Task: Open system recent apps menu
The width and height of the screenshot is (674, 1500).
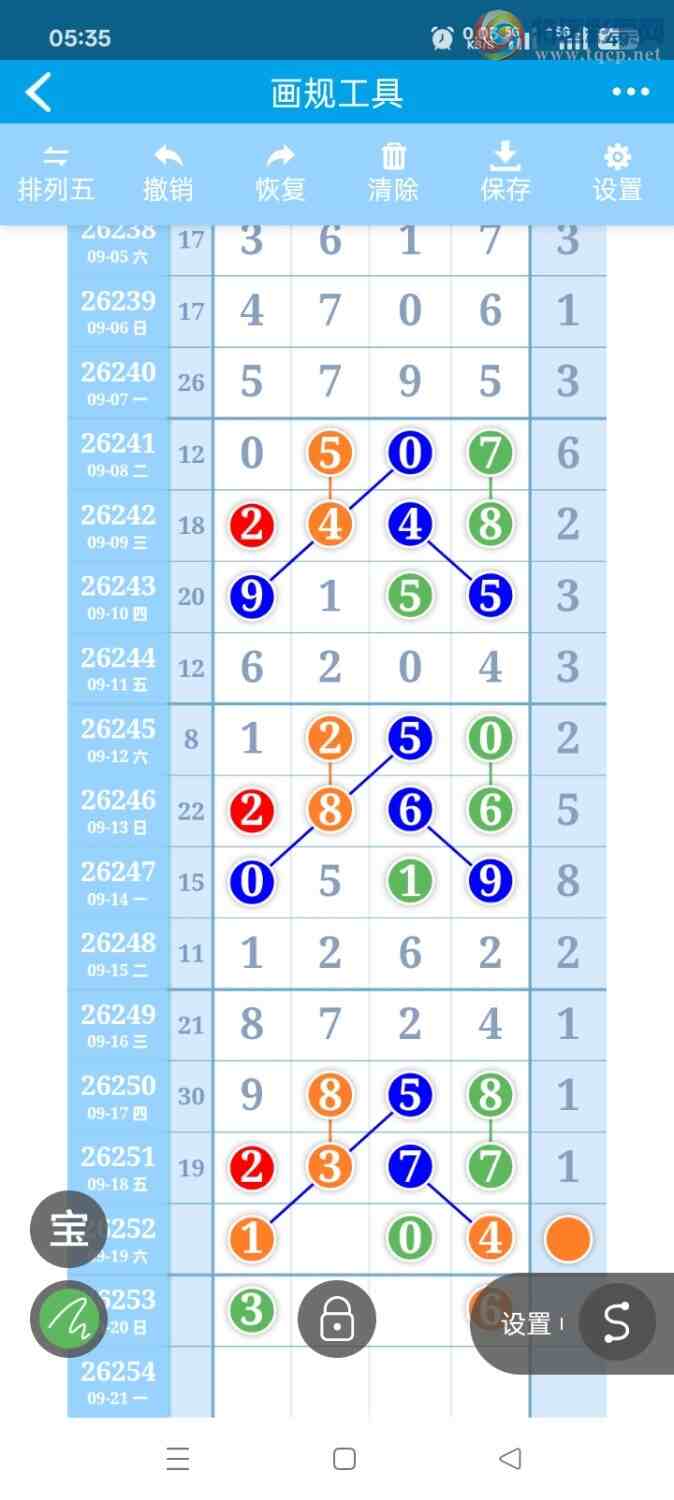Action: coord(178,1459)
